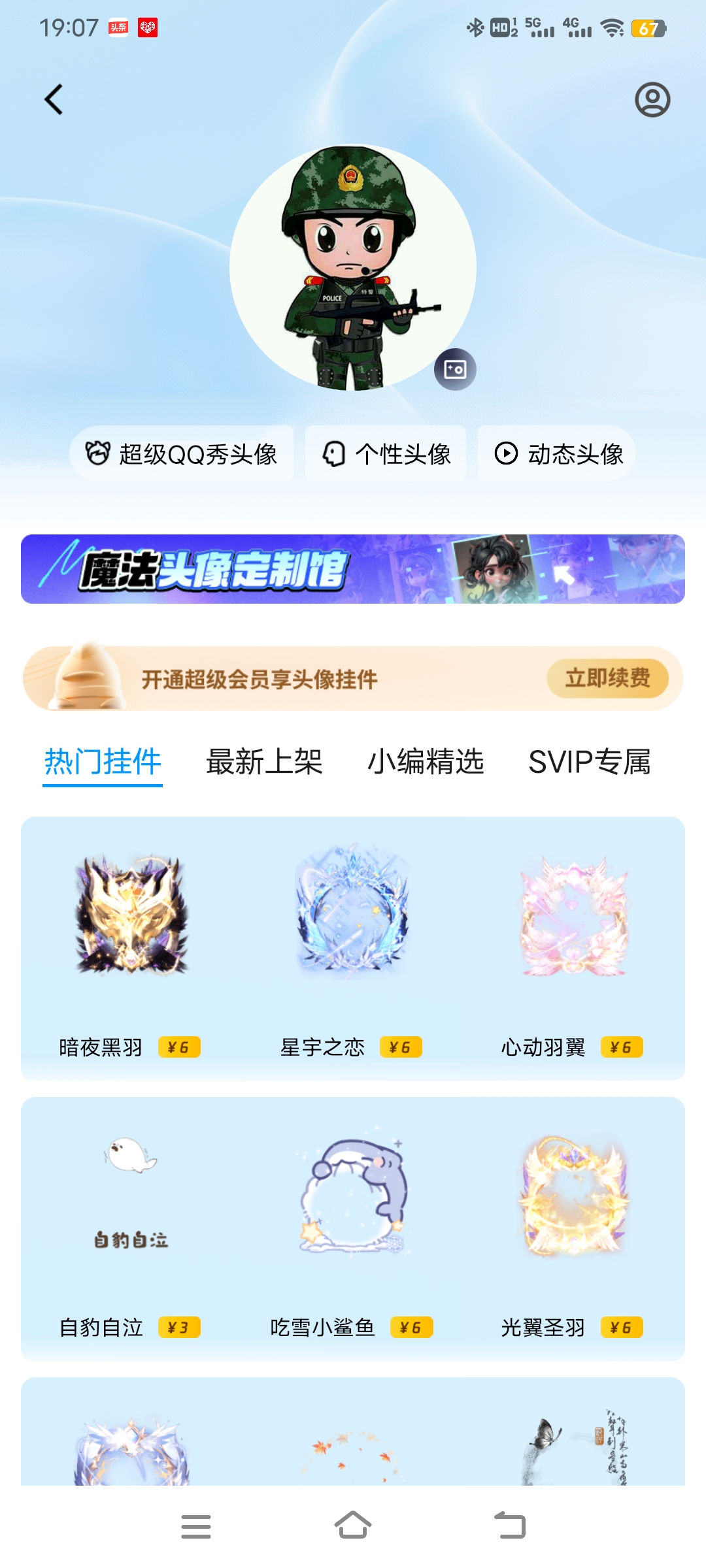Choose 个性头像
The width and height of the screenshot is (706, 1568).
pyautogui.click(x=386, y=453)
